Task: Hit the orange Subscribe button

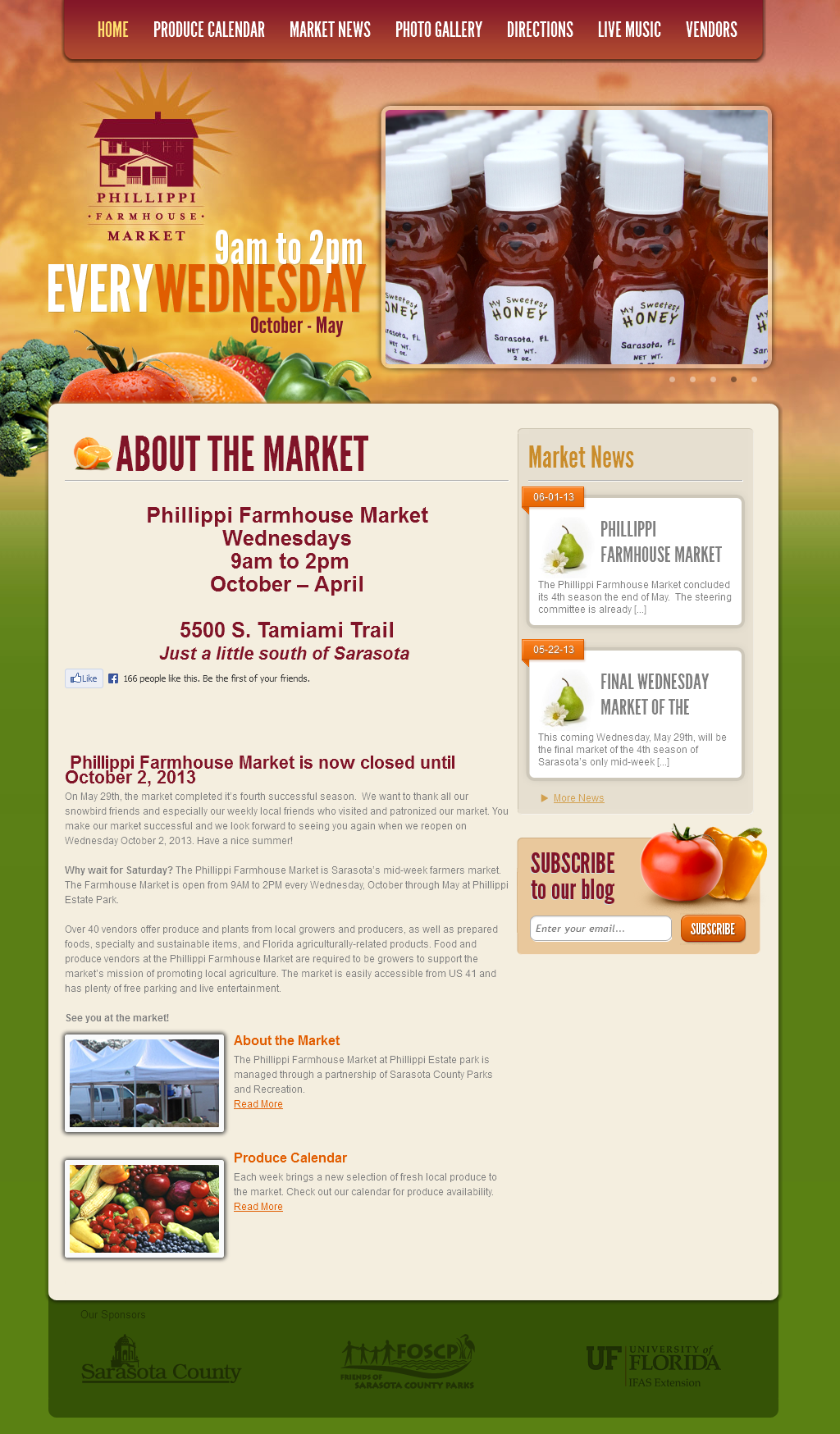Action: pyautogui.click(x=713, y=929)
